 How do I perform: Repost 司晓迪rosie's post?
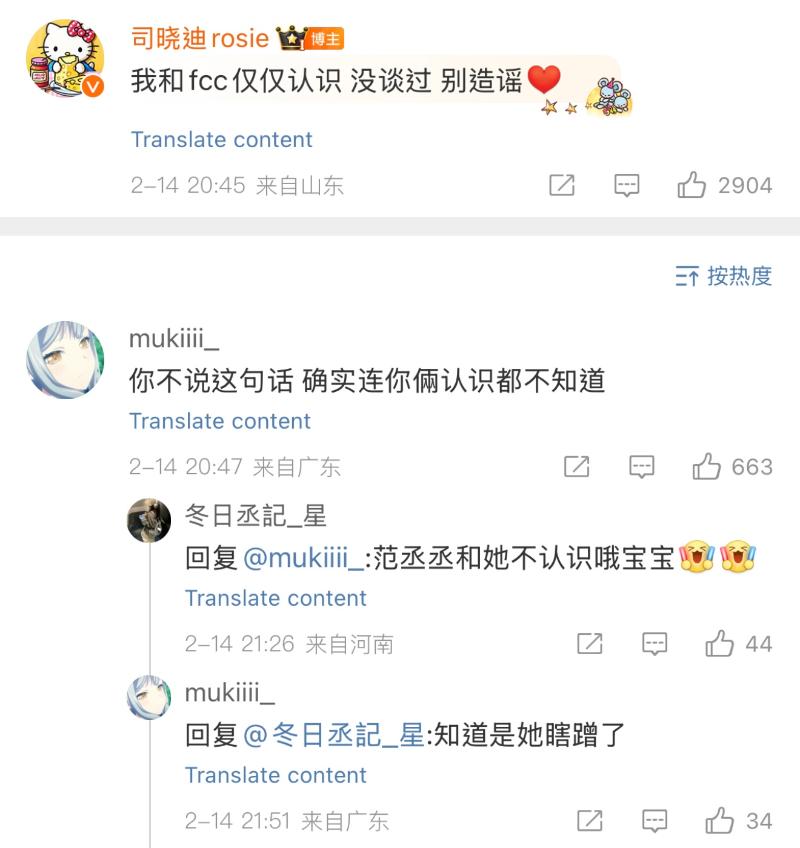(x=562, y=185)
